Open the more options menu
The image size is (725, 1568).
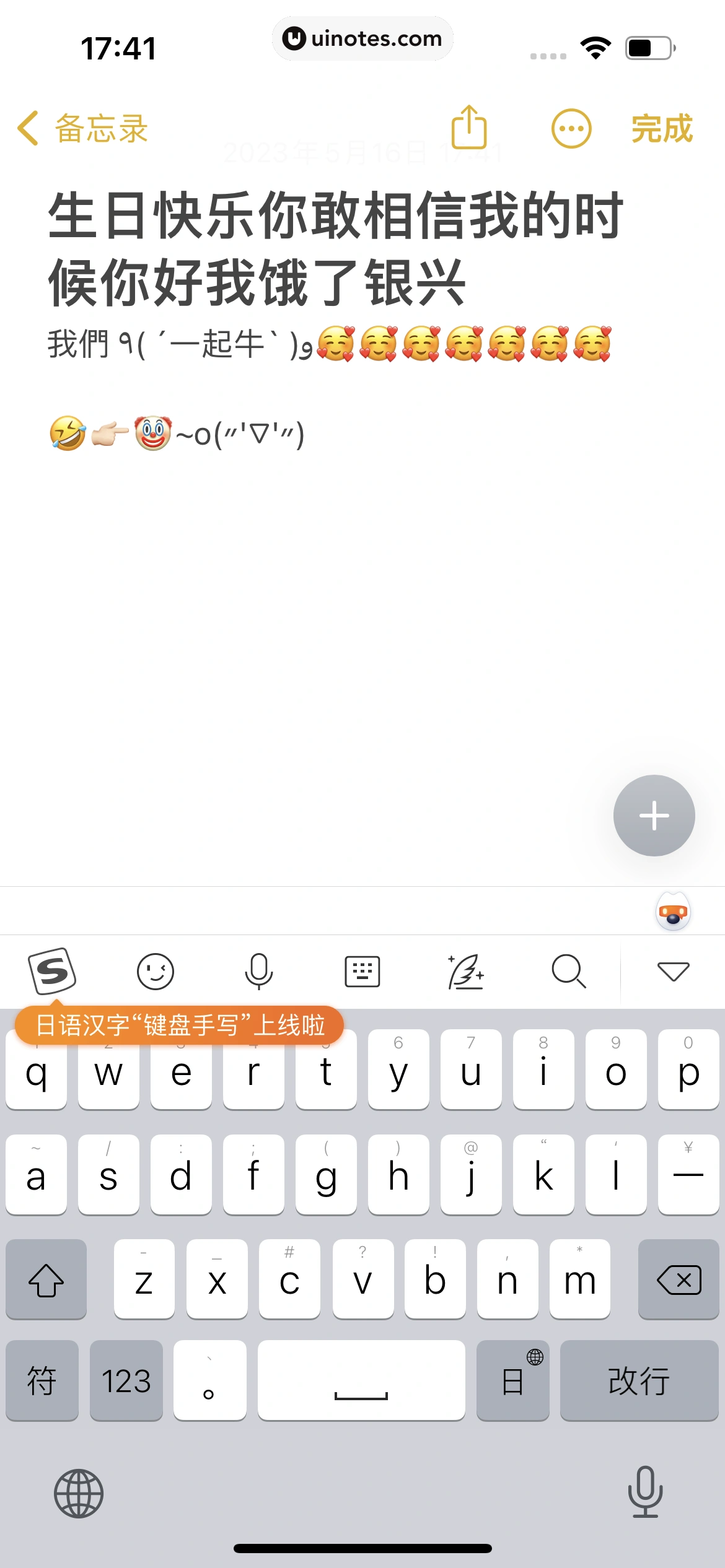(x=571, y=129)
